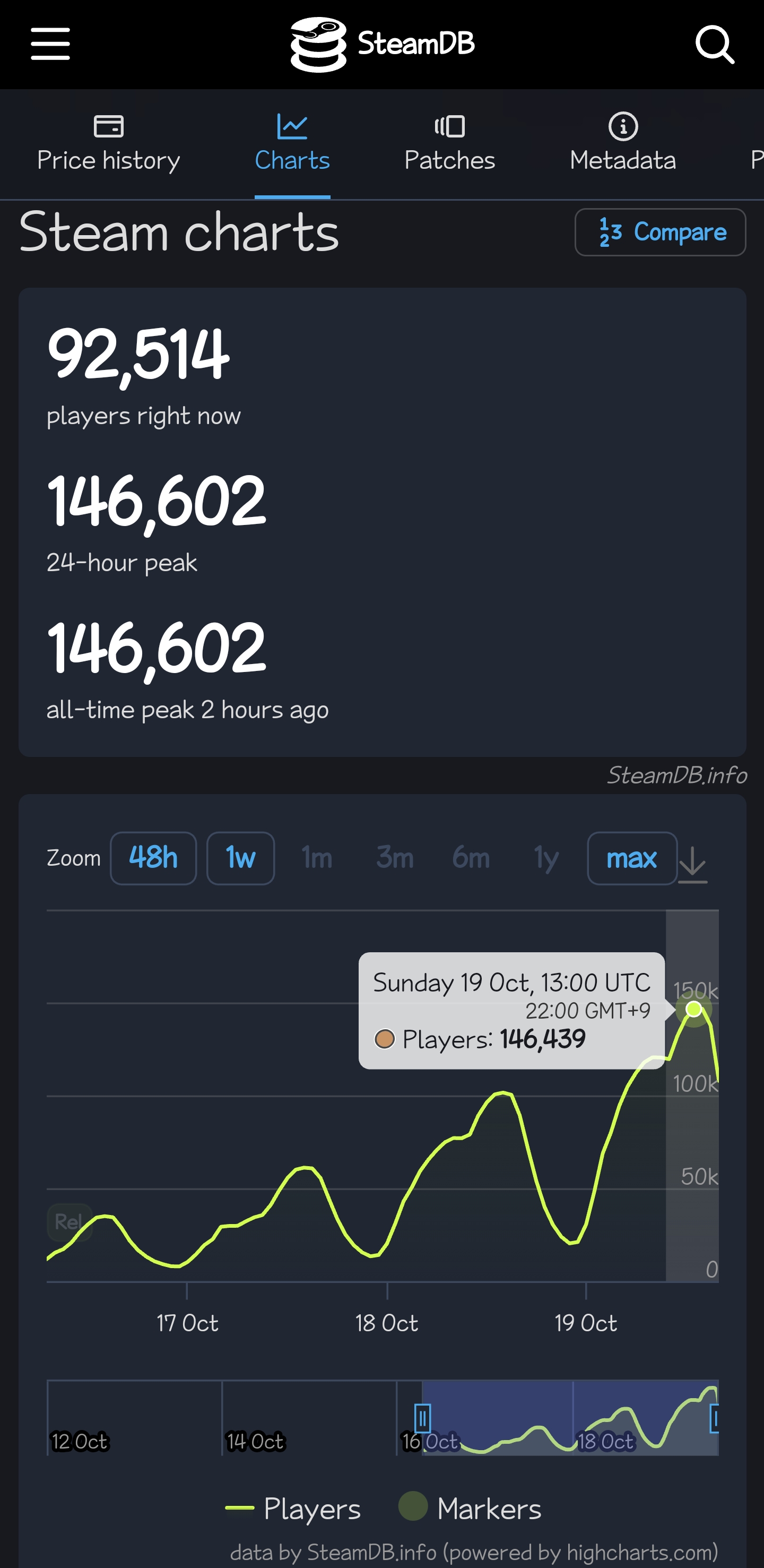This screenshot has height=1568, width=764.
Task: Open the chart download menu
Action: click(x=692, y=864)
